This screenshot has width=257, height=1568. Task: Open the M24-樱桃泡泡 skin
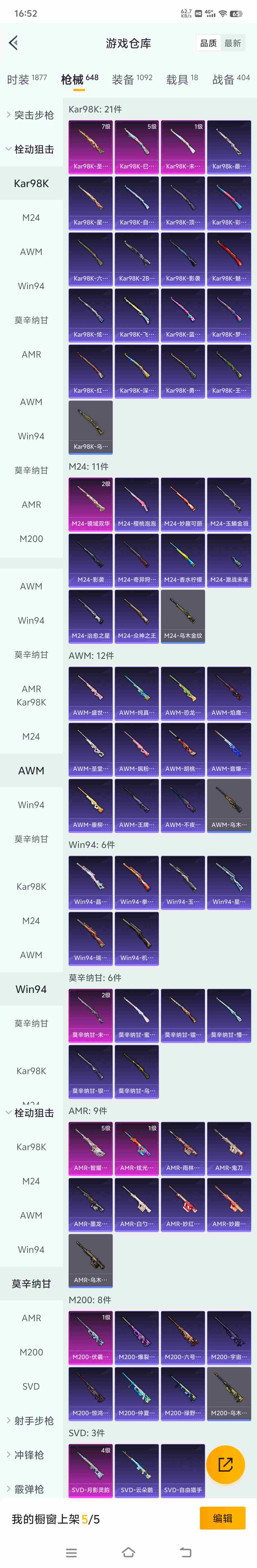coord(136,504)
